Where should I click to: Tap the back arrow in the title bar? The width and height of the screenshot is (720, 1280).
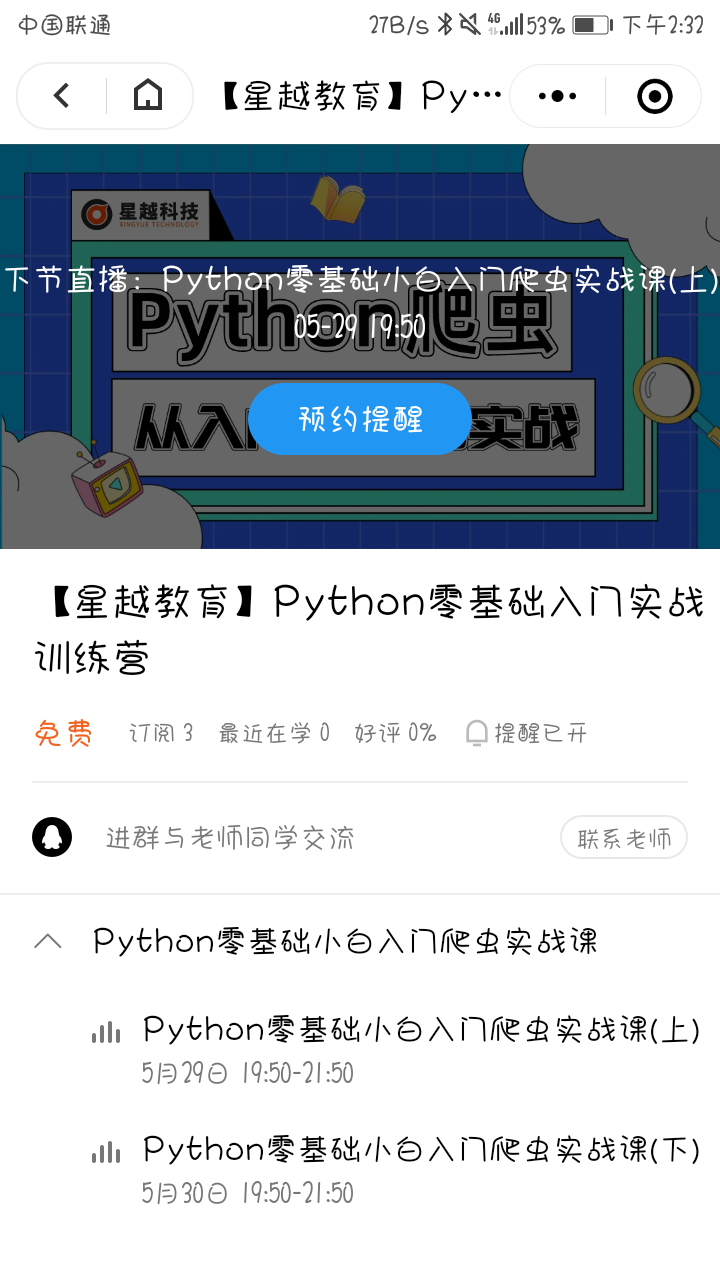60,95
